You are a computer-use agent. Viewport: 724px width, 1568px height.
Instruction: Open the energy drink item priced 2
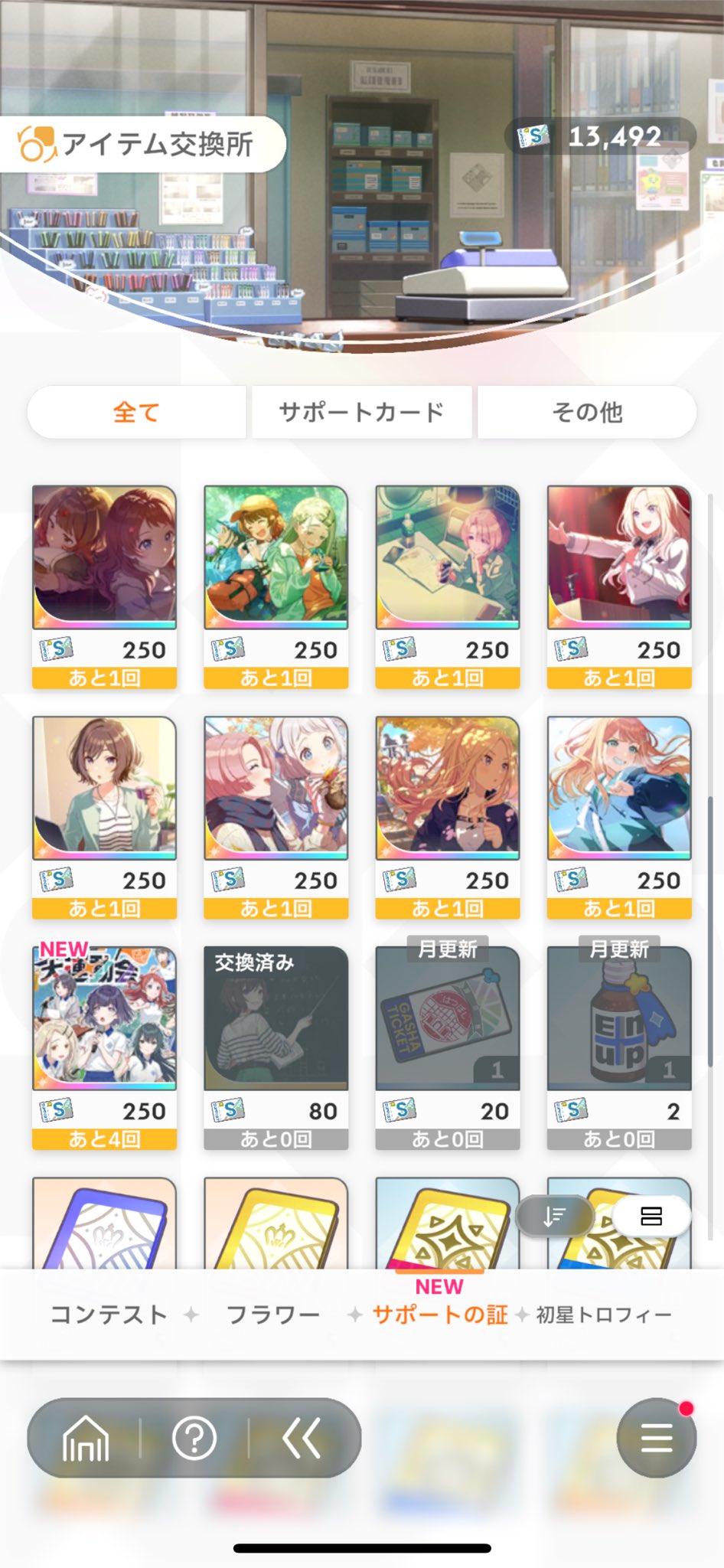[619, 1047]
